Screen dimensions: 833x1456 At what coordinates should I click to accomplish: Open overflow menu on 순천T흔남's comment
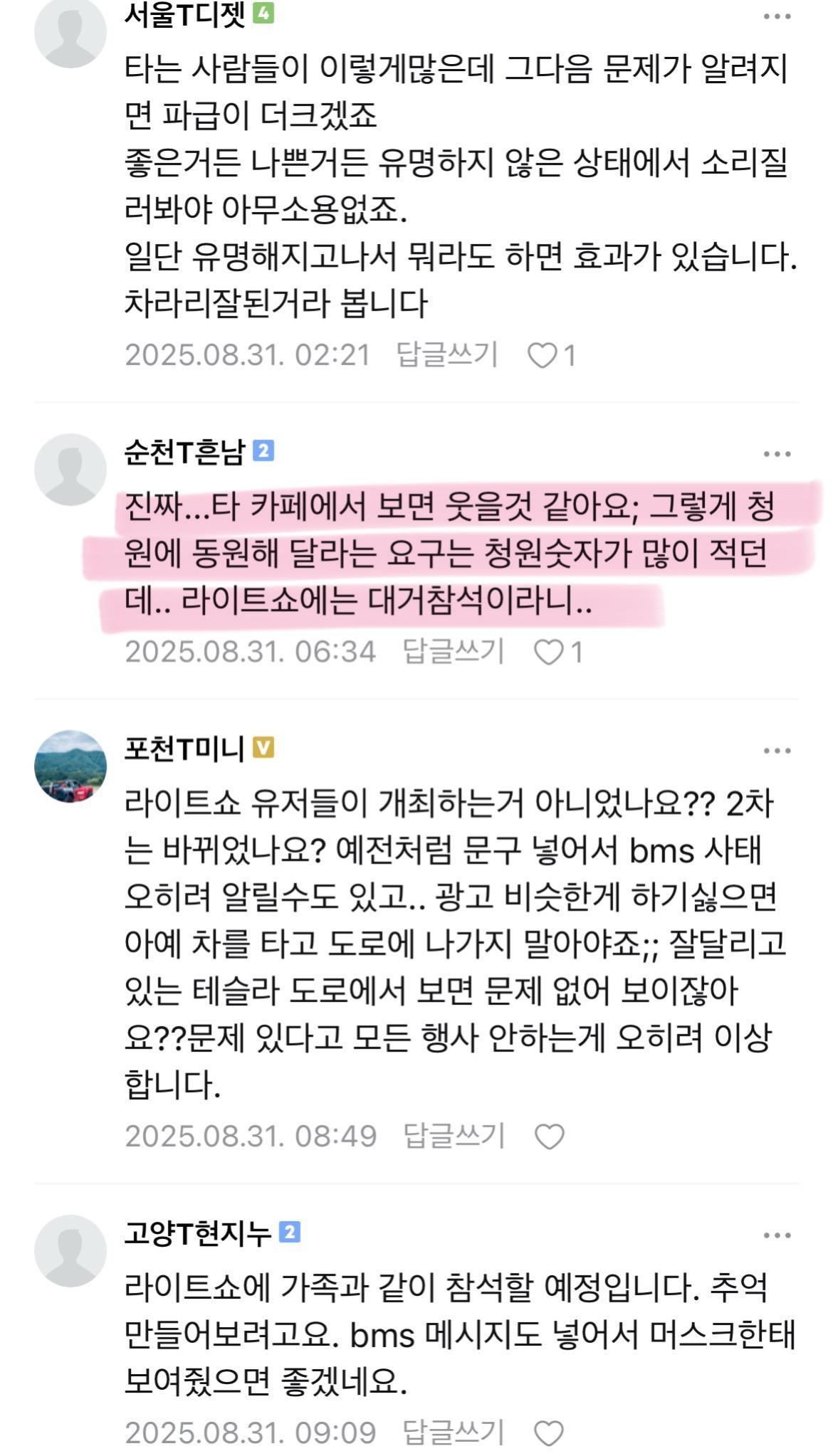777,454
